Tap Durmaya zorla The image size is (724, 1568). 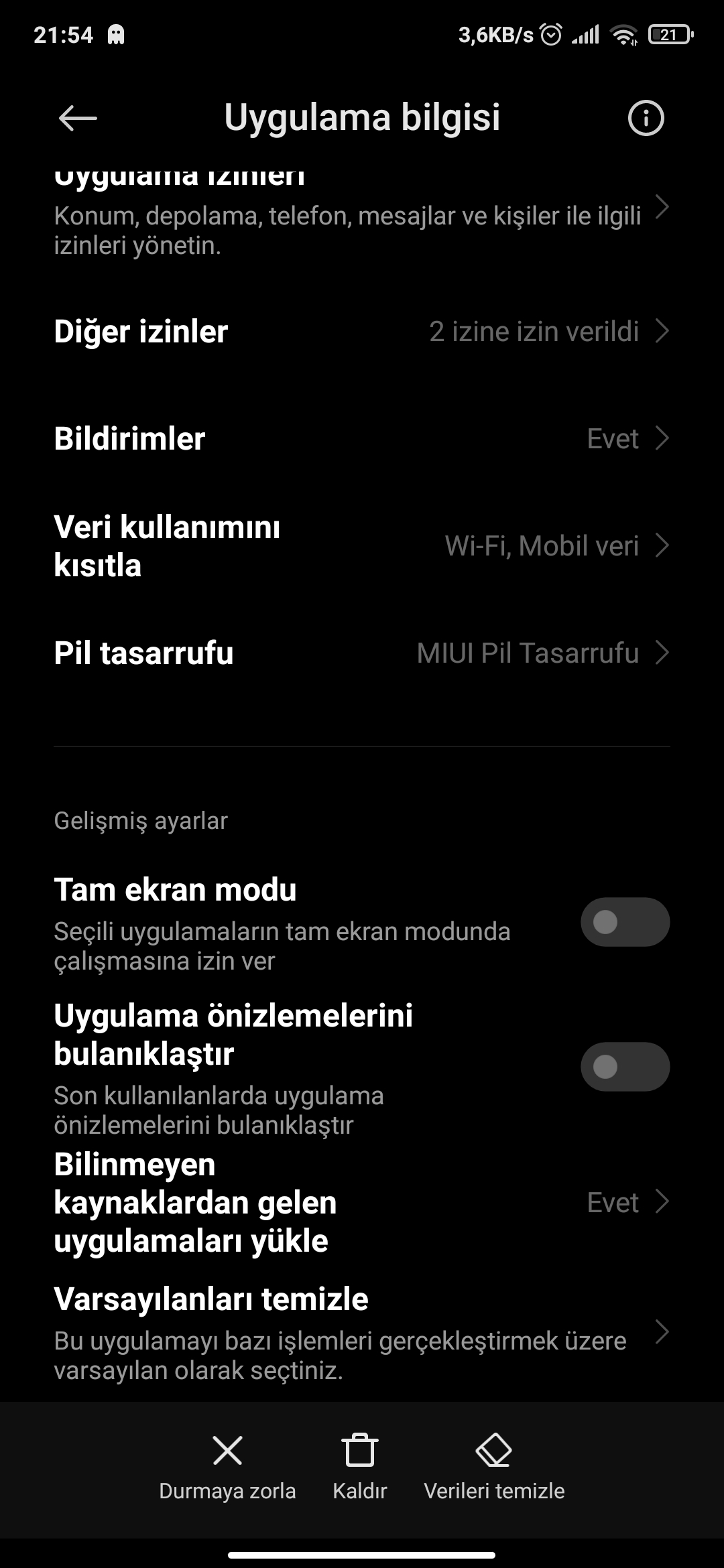[x=227, y=1467]
